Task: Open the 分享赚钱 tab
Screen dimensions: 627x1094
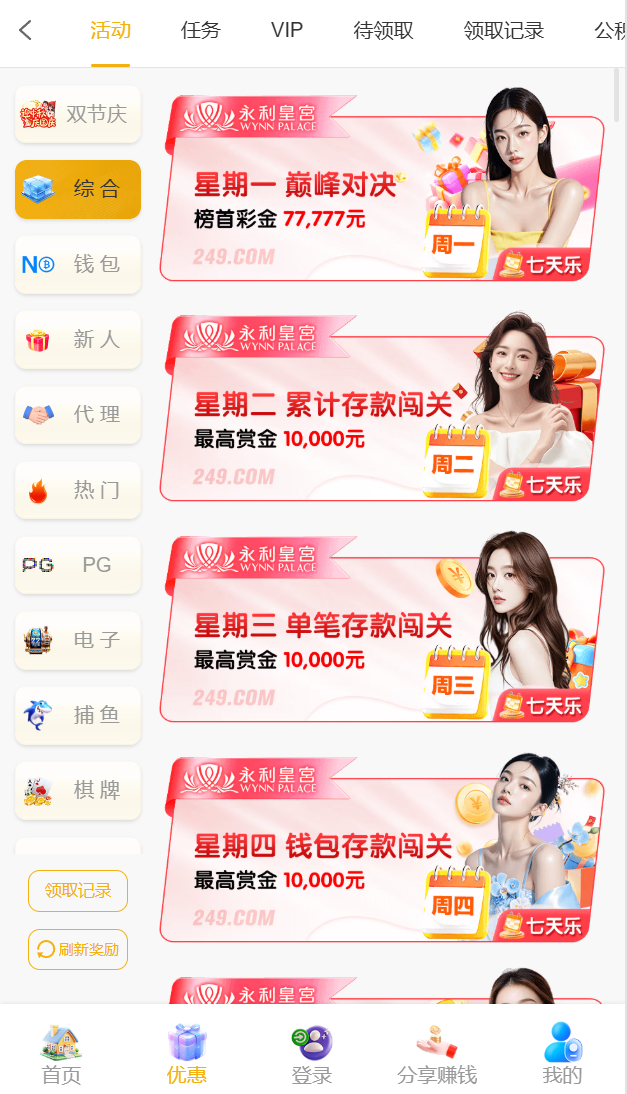Action: 437,1055
